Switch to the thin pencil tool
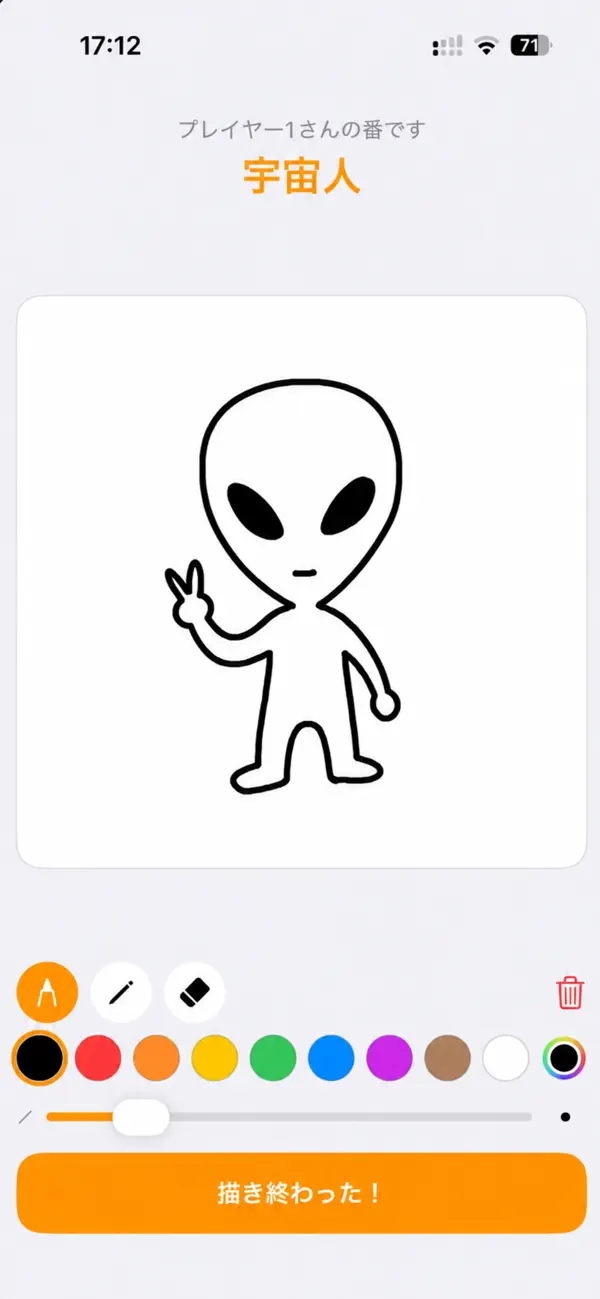The width and height of the screenshot is (600, 1299). pyautogui.click(x=121, y=992)
